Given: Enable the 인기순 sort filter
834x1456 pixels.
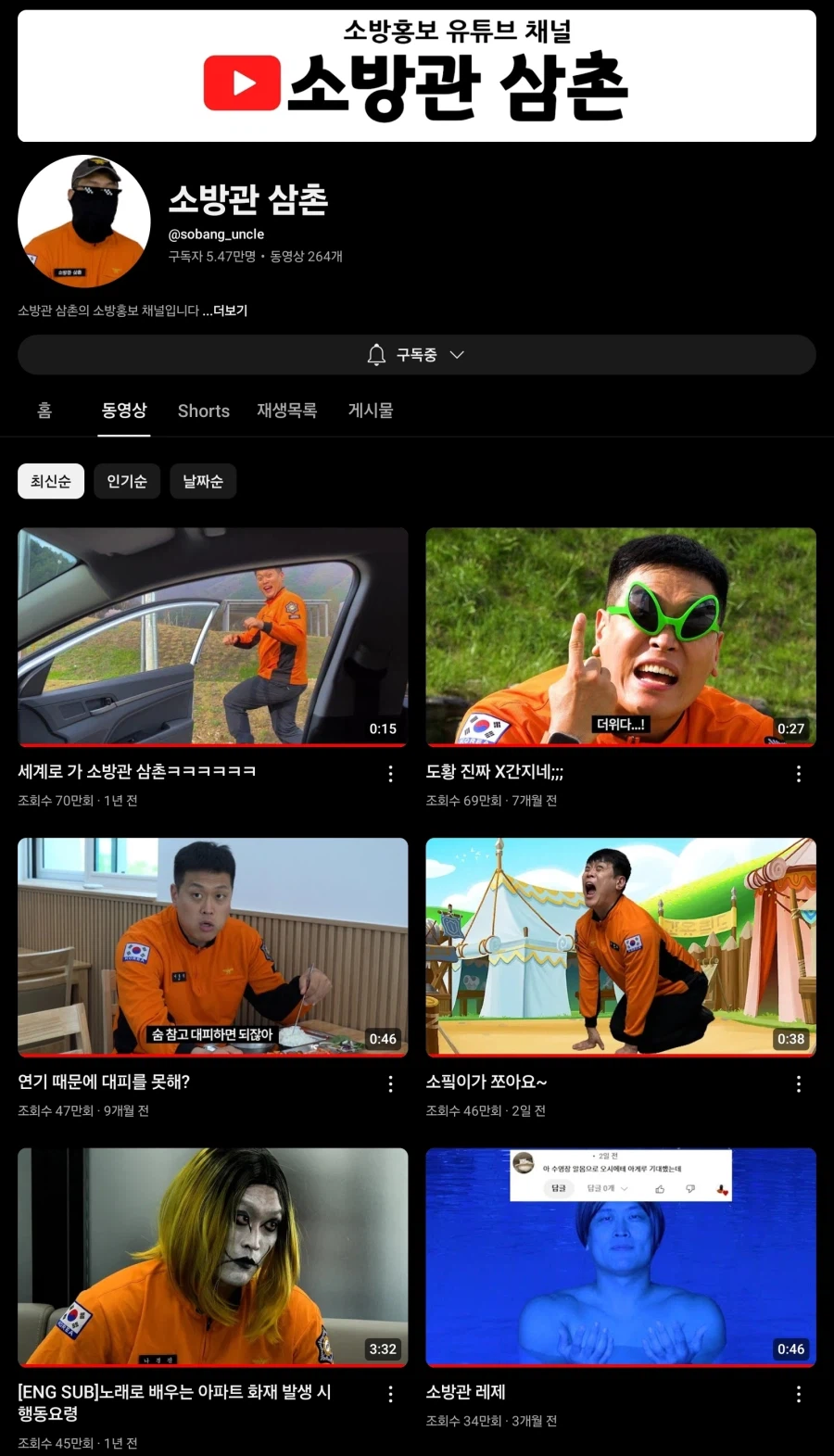Looking at the screenshot, I should 126,481.
